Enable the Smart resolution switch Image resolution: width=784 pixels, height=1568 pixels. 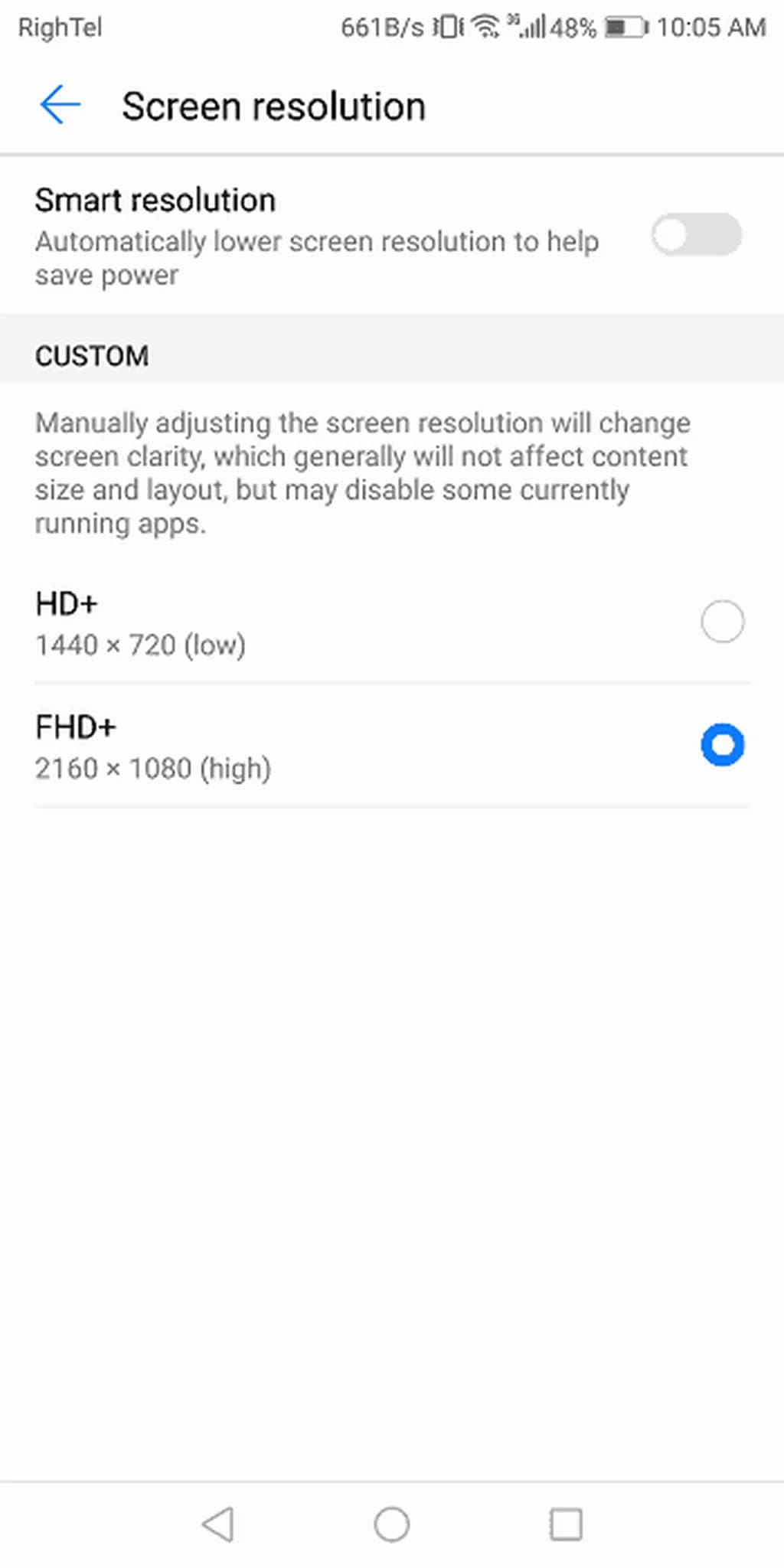click(695, 234)
